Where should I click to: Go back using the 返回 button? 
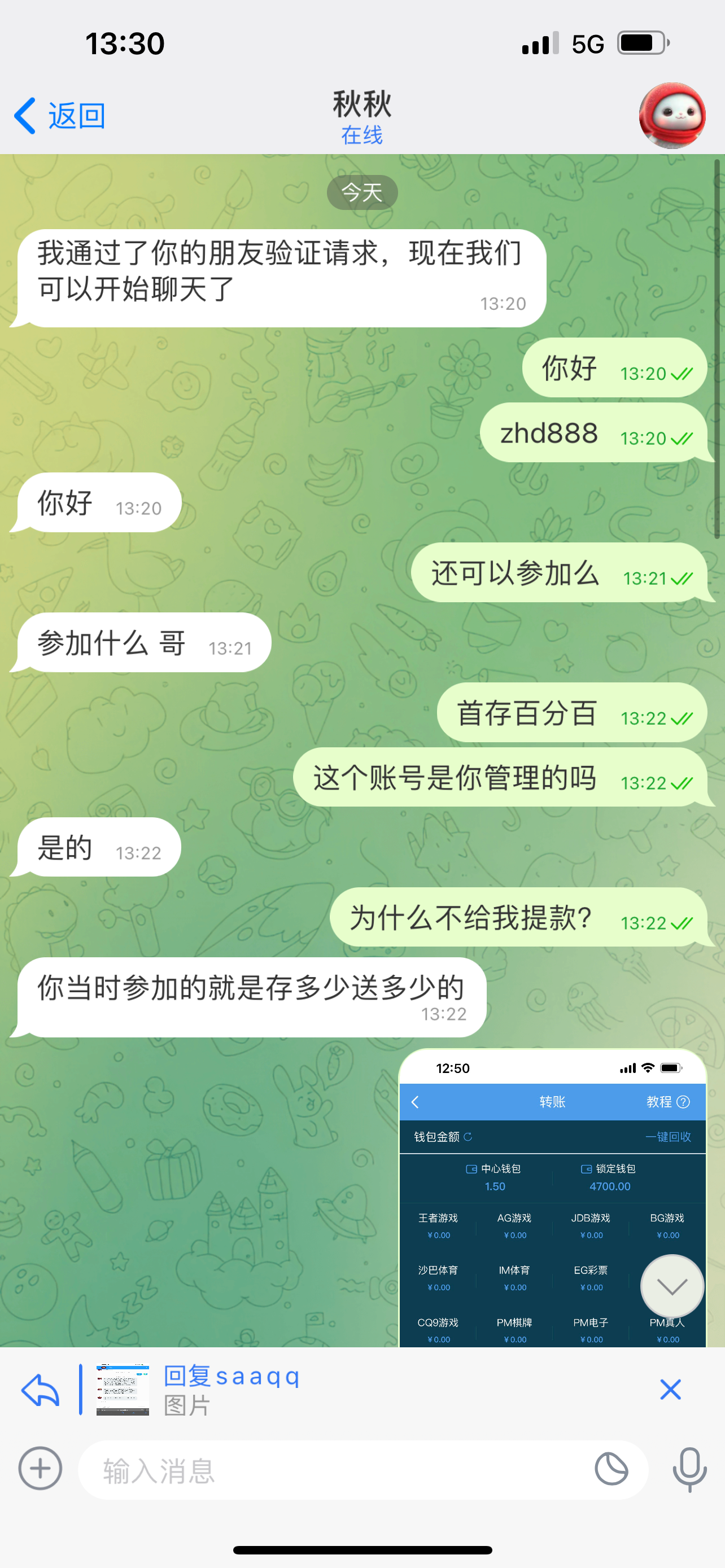click(60, 116)
